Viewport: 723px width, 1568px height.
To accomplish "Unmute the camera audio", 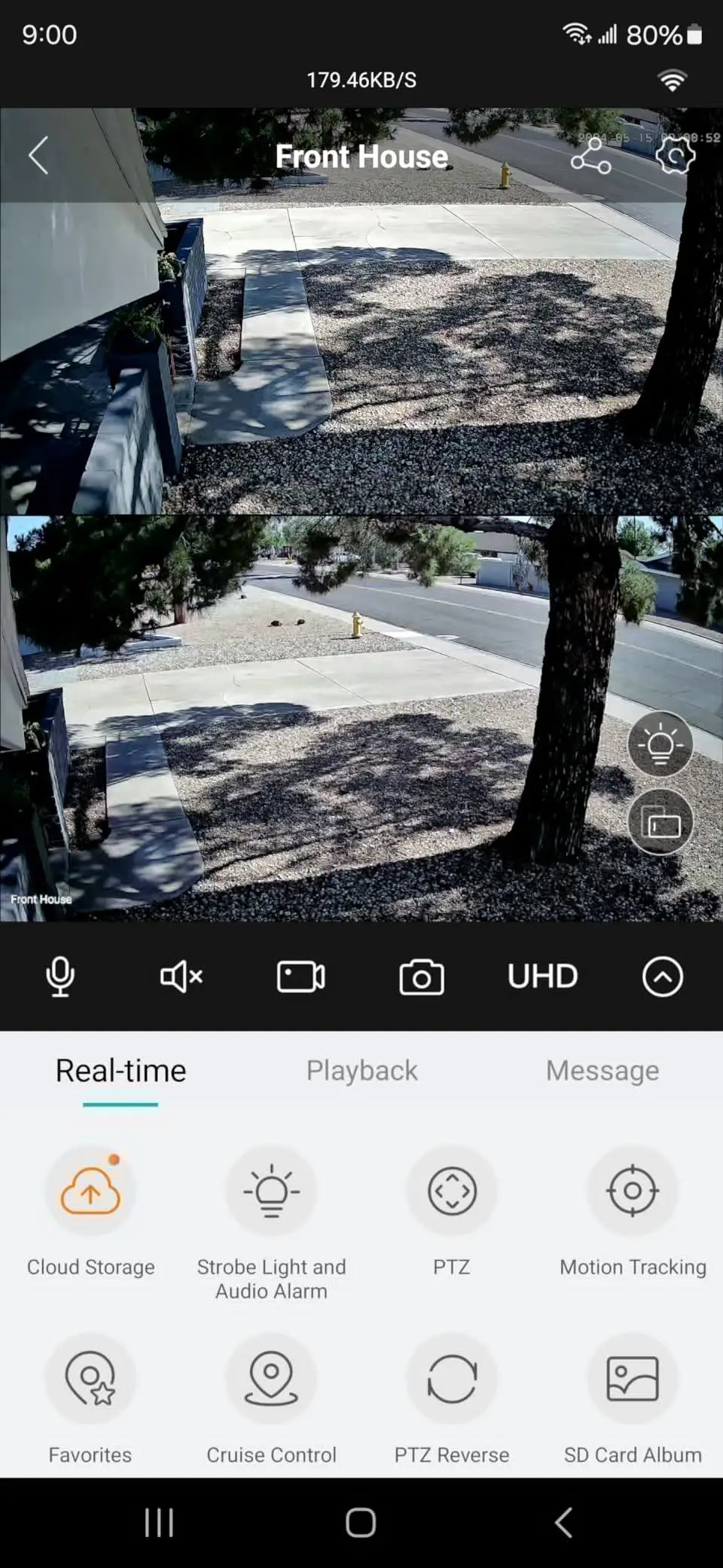I will click(x=181, y=977).
